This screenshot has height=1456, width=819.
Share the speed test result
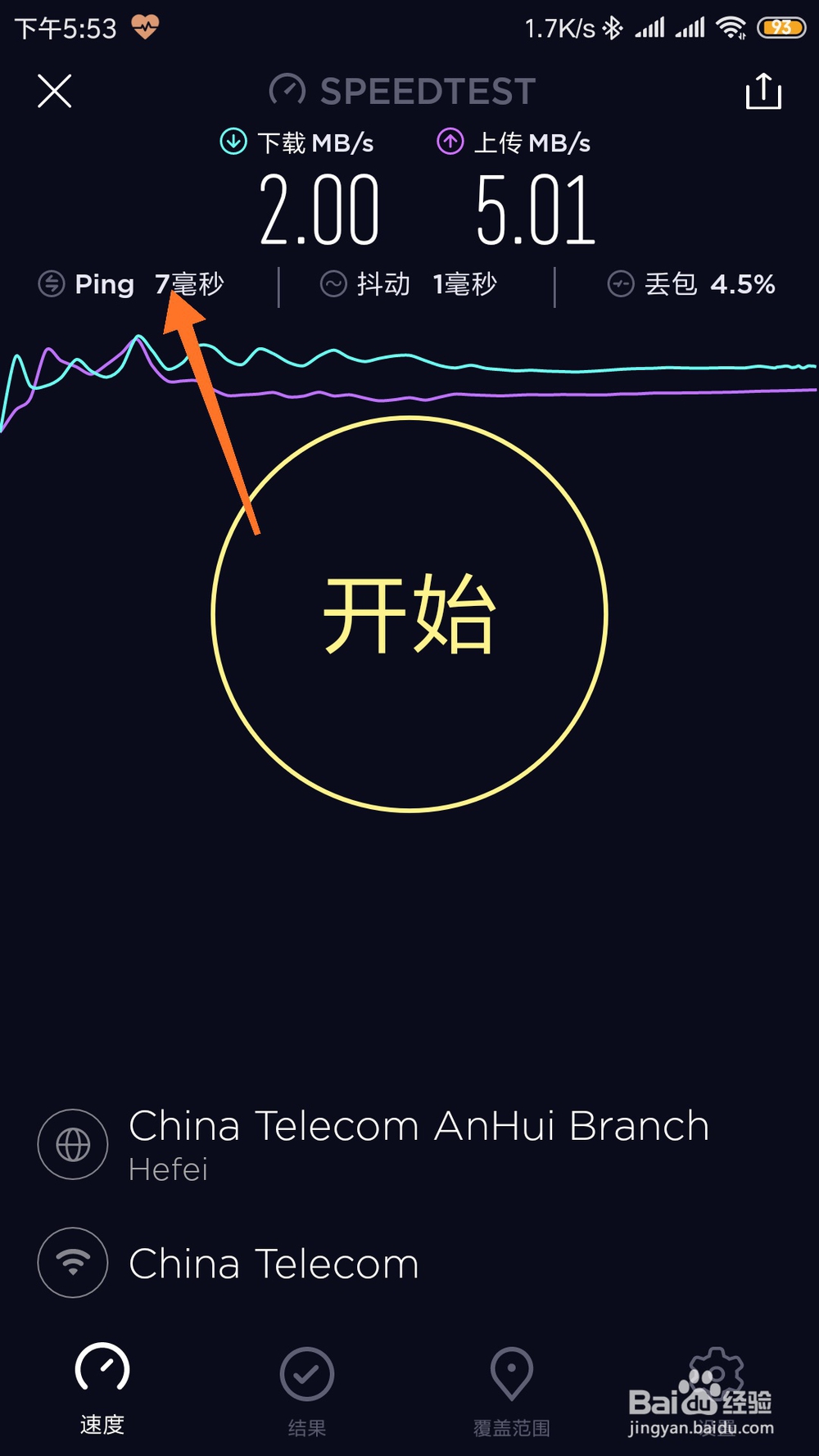tap(763, 91)
